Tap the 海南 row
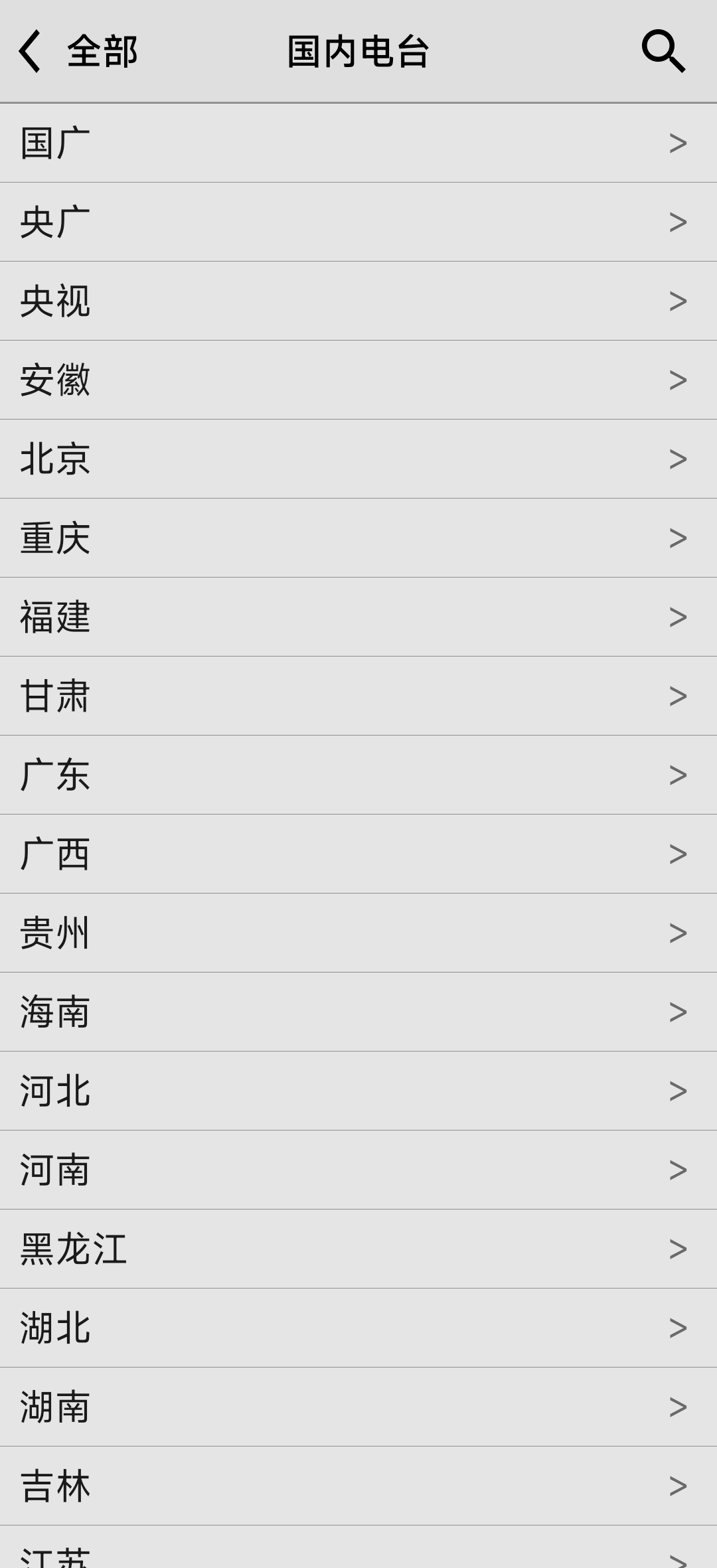The height and width of the screenshot is (1568, 717). pyautogui.click(x=358, y=1012)
